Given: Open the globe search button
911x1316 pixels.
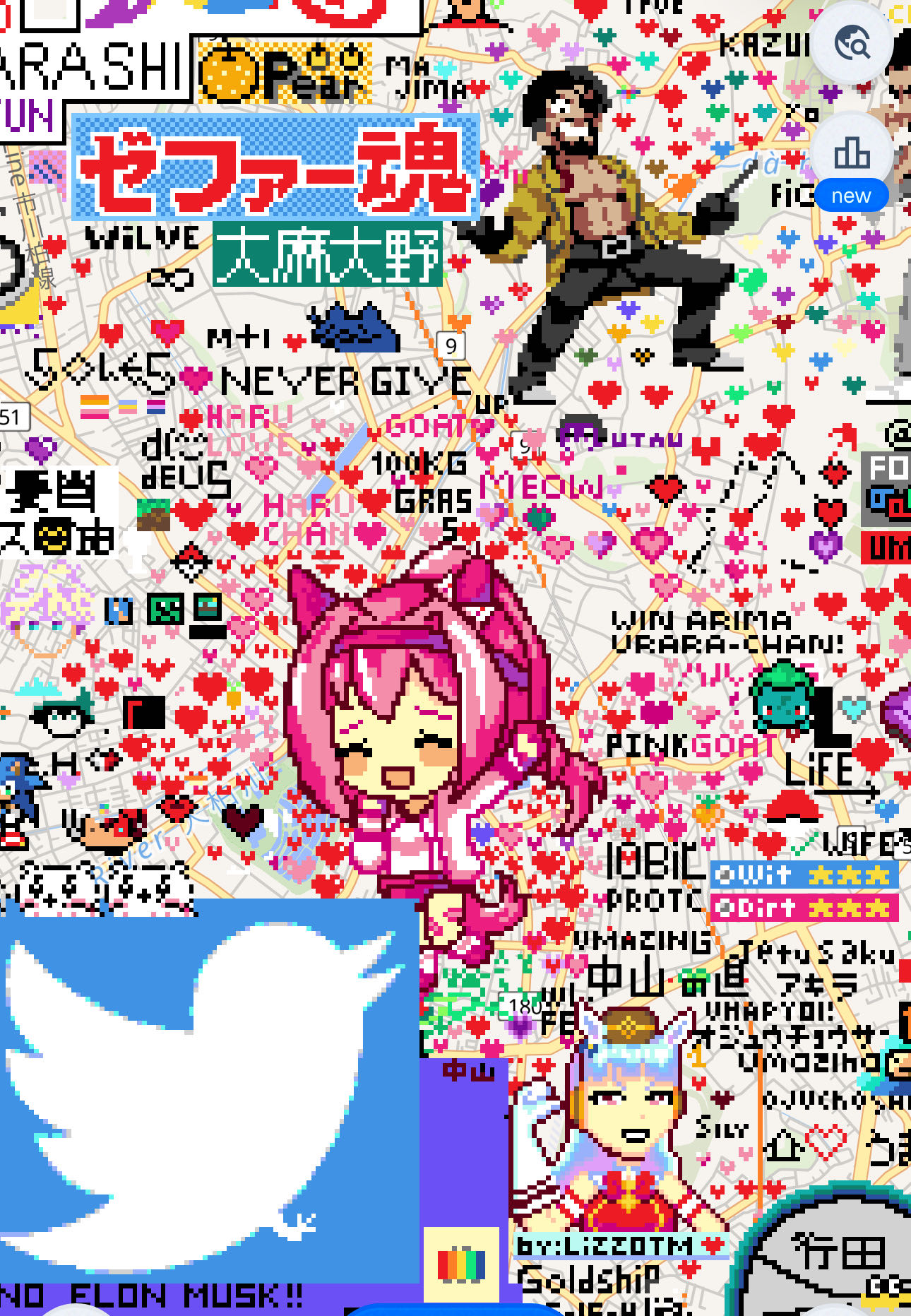Looking at the screenshot, I should coord(852,44).
